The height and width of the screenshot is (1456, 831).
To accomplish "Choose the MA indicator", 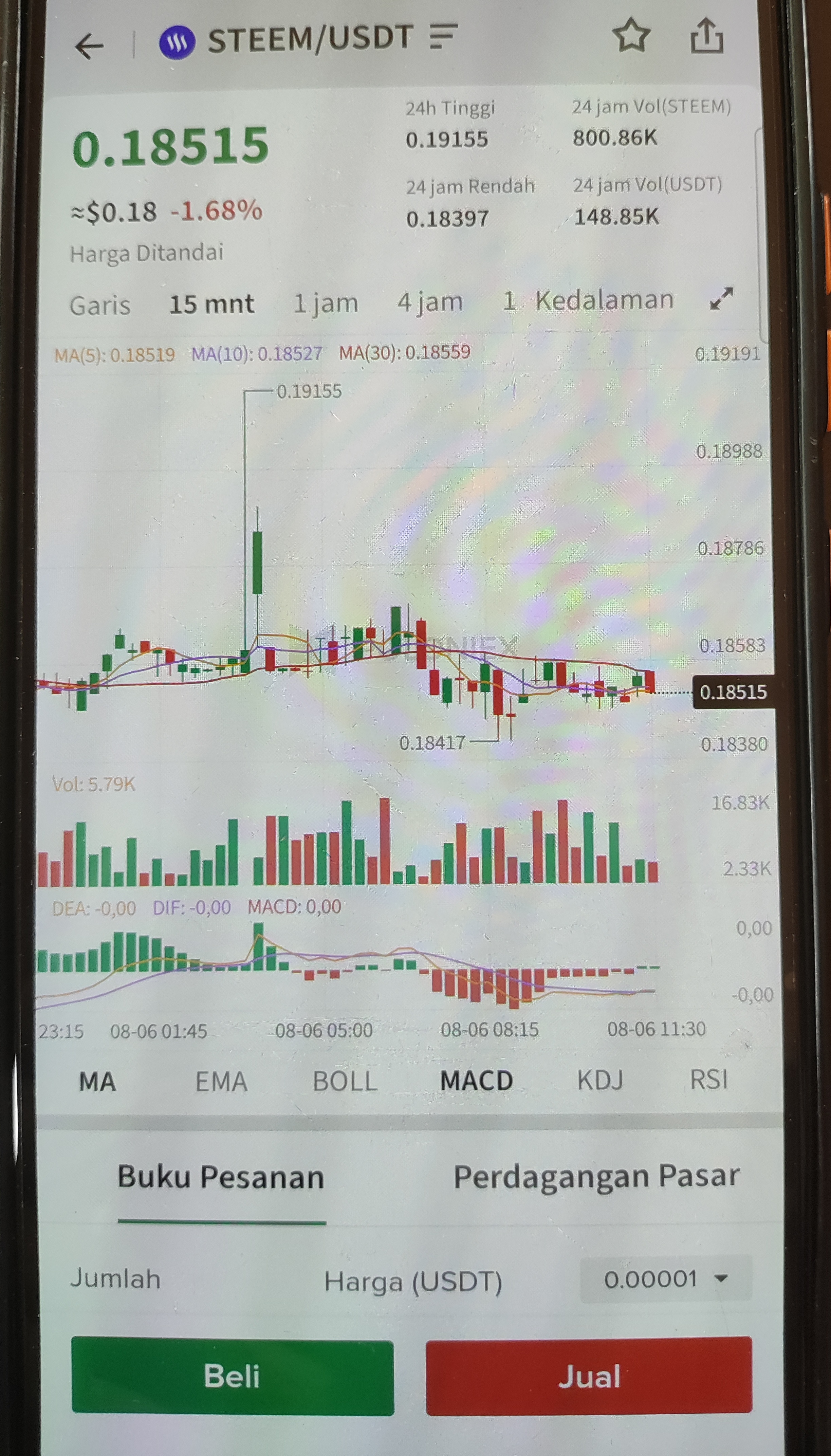I will (x=98, y=1082).
